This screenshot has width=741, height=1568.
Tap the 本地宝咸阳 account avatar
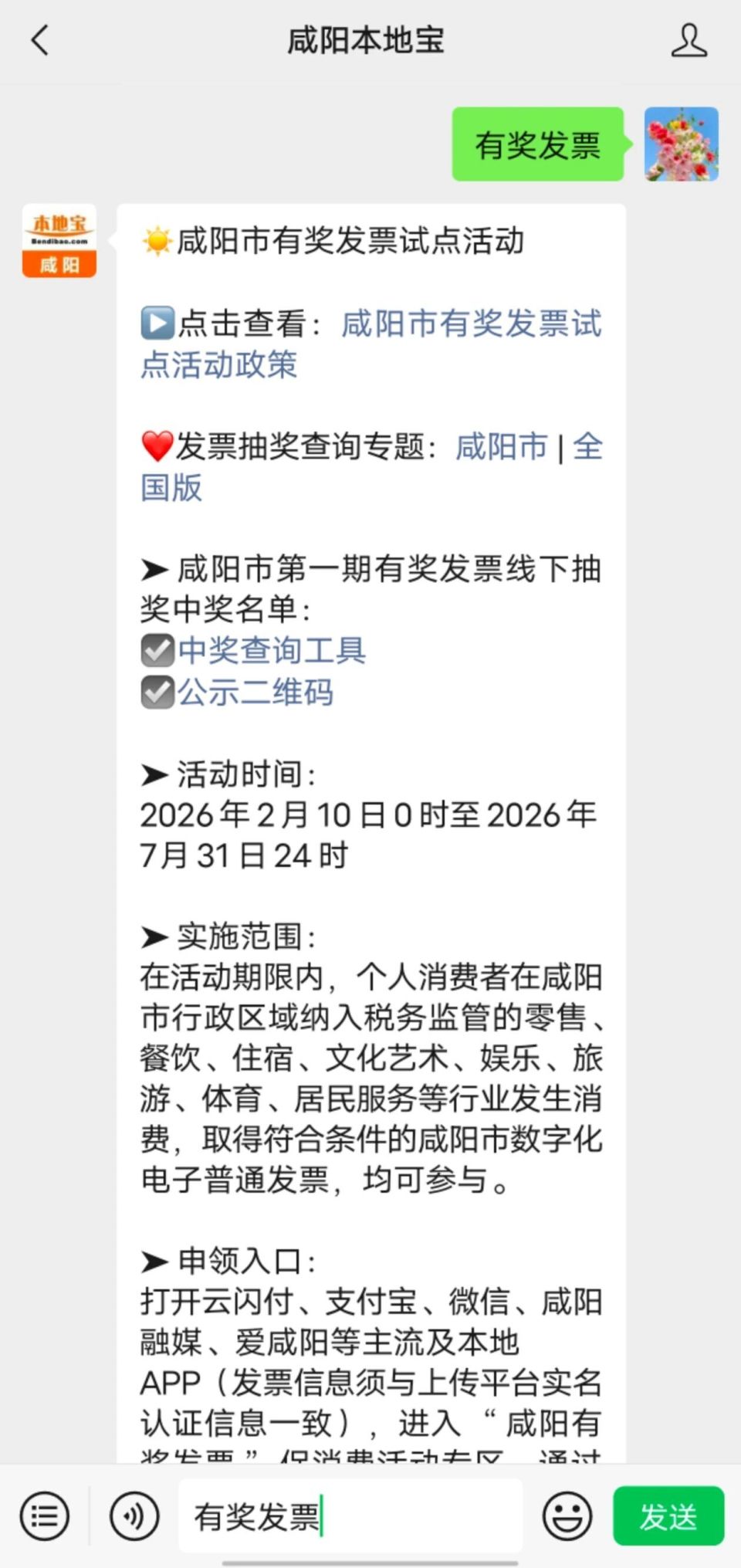coord(59,242)
